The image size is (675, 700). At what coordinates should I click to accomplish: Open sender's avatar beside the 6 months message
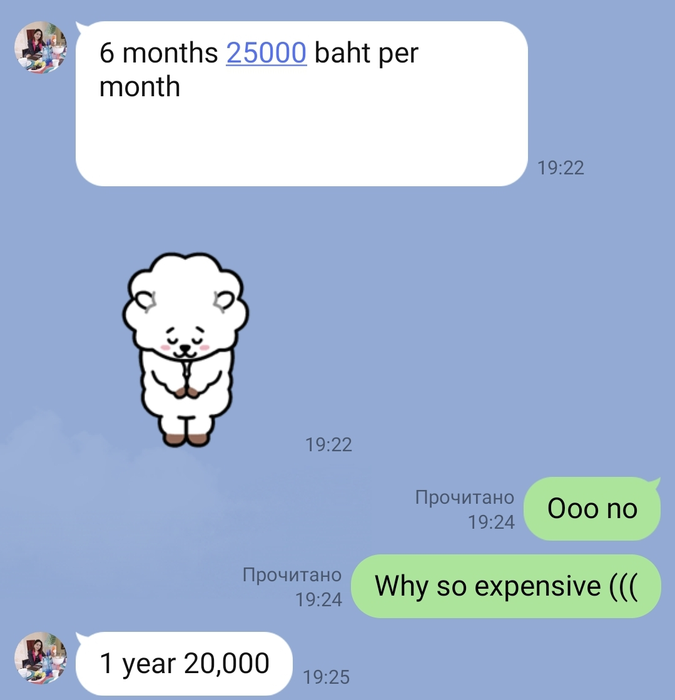click(40, 47)
